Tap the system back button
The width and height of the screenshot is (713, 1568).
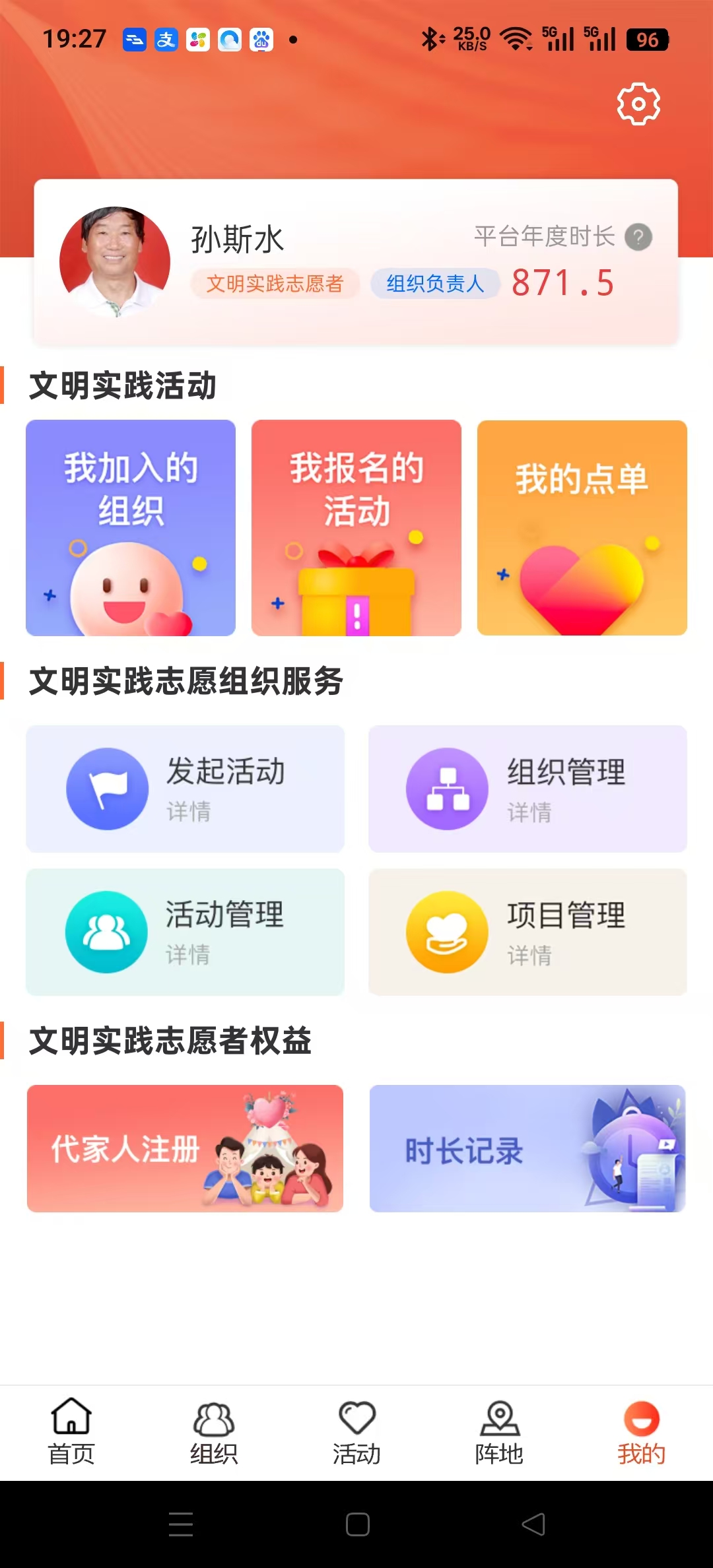pyautogui.click(x=533, y=1524)
